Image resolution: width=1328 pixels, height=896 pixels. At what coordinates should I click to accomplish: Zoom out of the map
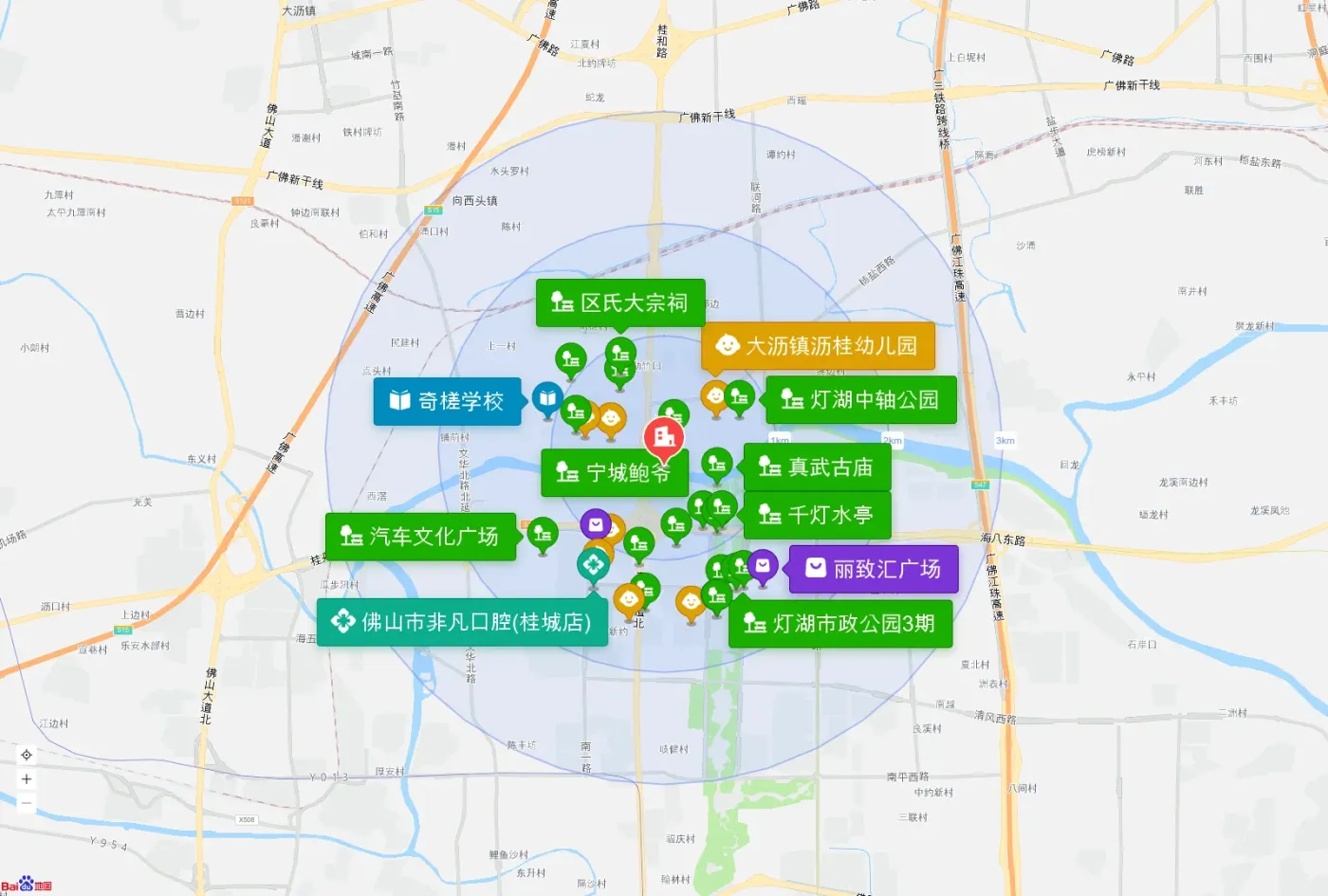click(27, 803)
